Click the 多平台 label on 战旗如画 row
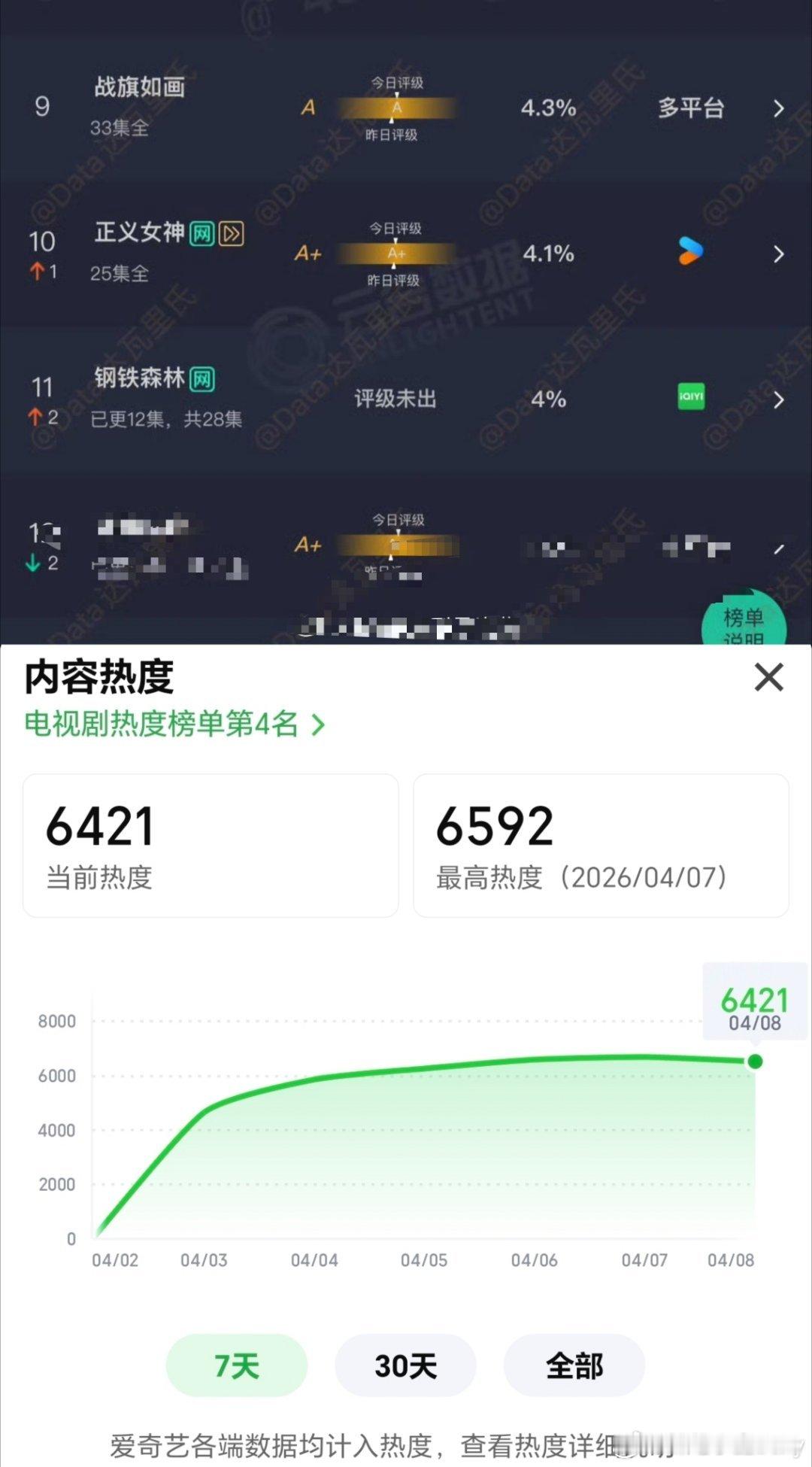 coord(689,108)
